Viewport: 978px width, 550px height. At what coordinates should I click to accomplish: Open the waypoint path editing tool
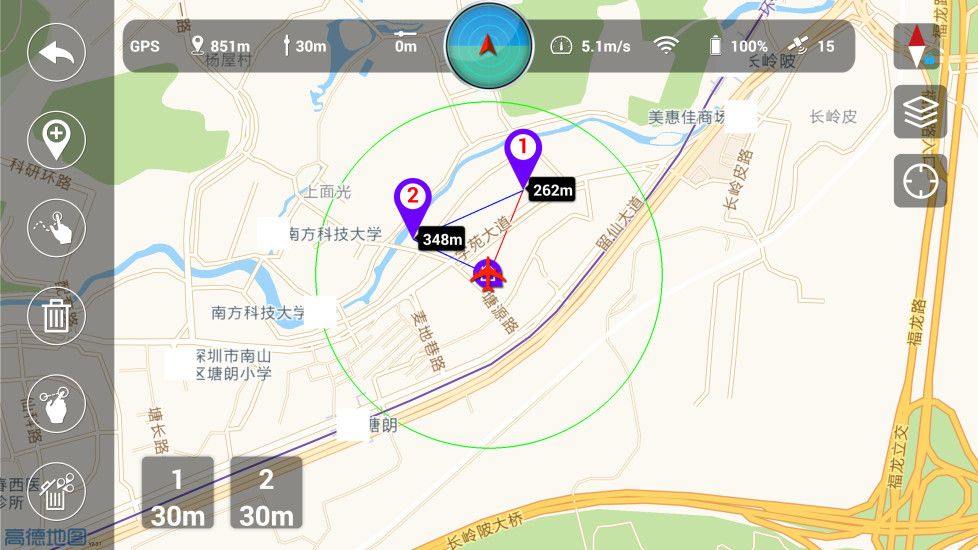[57, 404]
